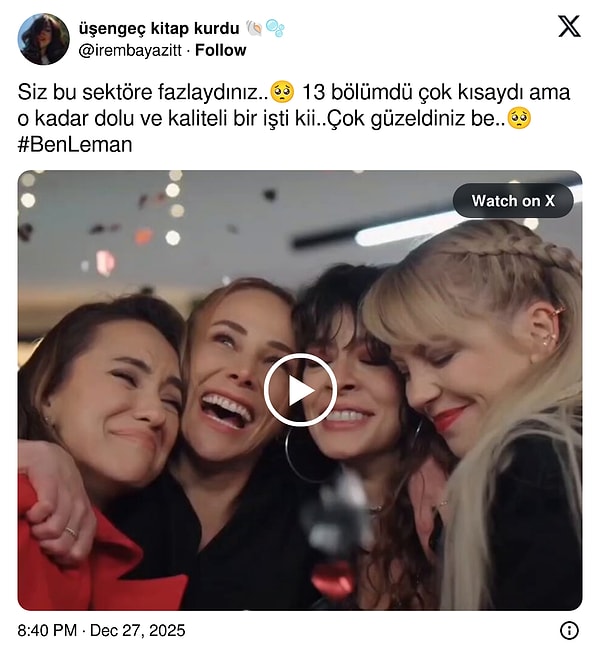
Task: Open the X logo link
Action: point(568,27)
